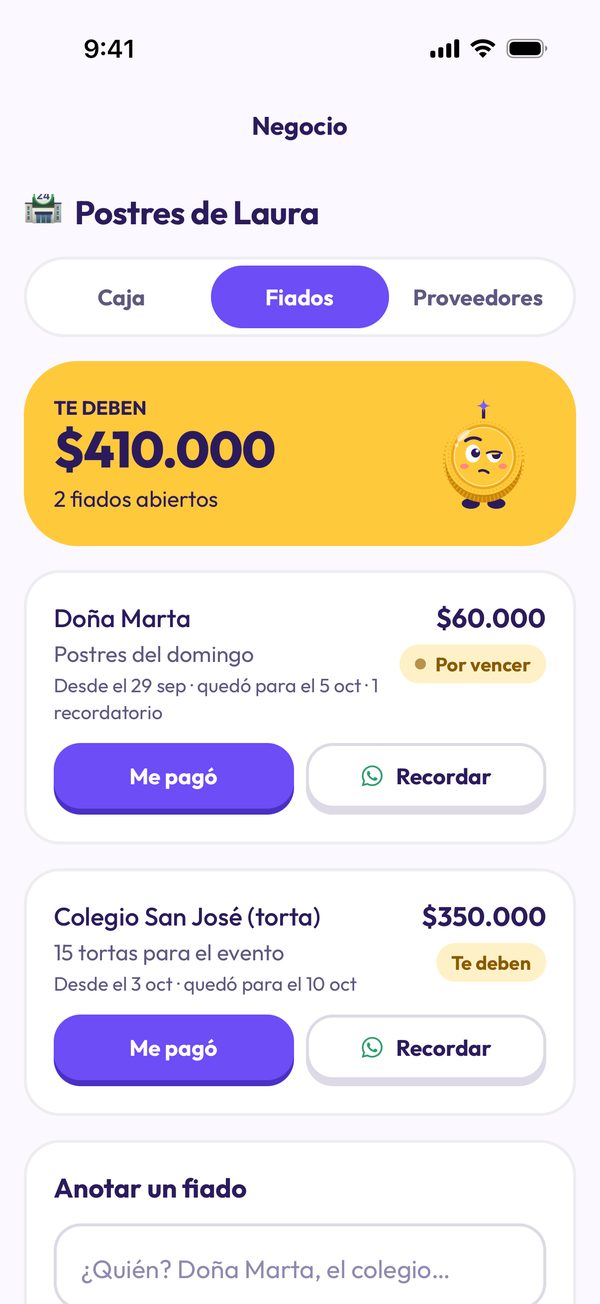Select the Fiados tab

pyautogui.click(x=300, y=297)
